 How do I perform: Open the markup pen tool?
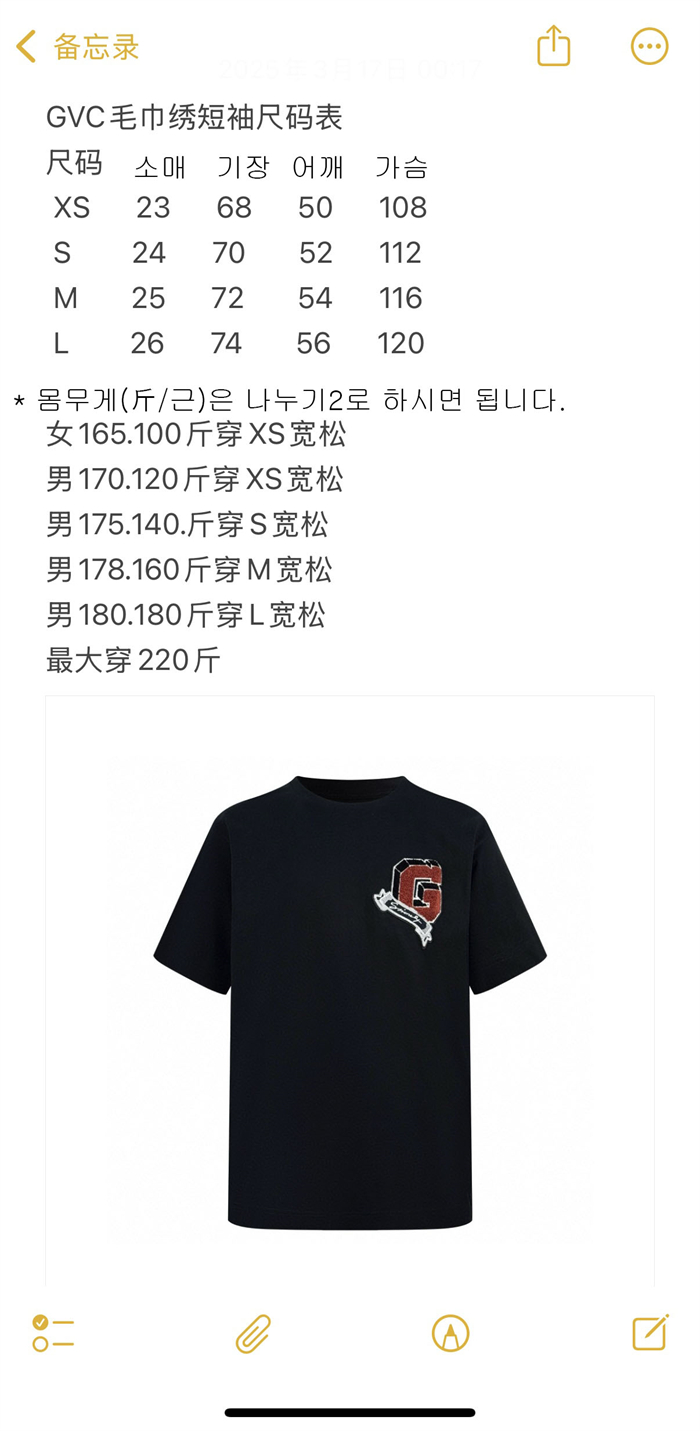coord(450,1333)
